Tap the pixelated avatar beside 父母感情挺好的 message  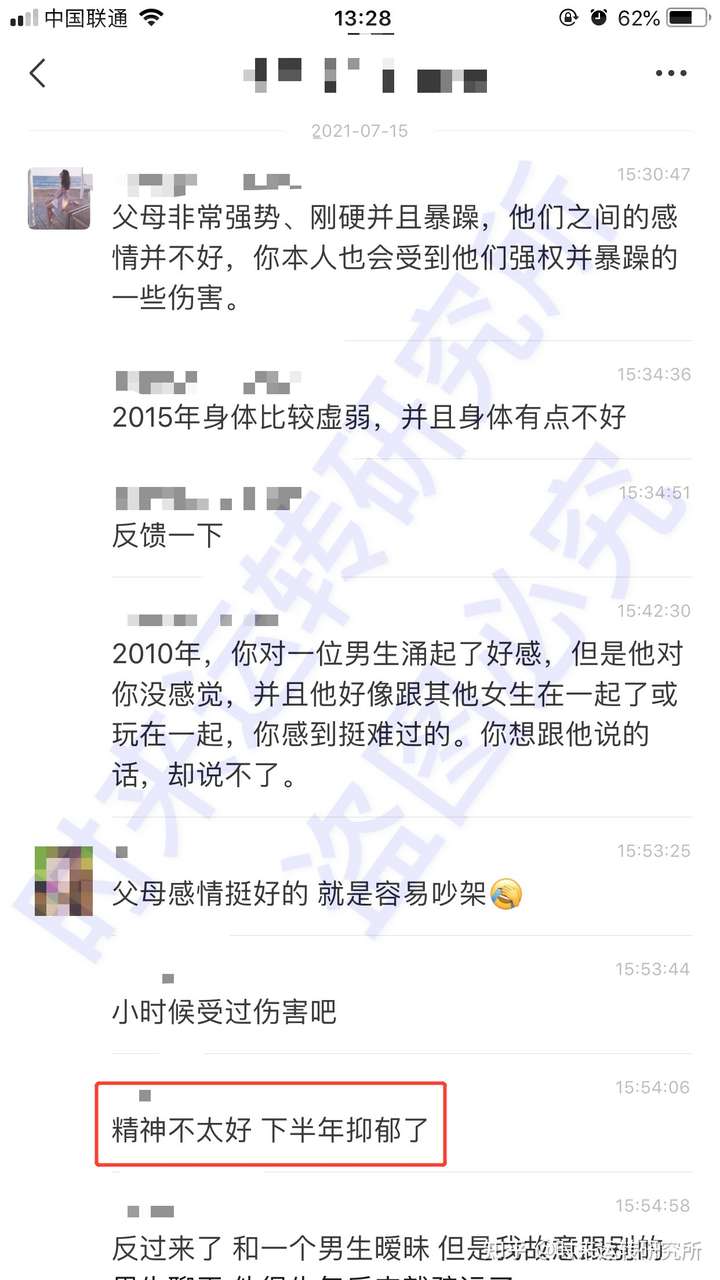point(63,880)
